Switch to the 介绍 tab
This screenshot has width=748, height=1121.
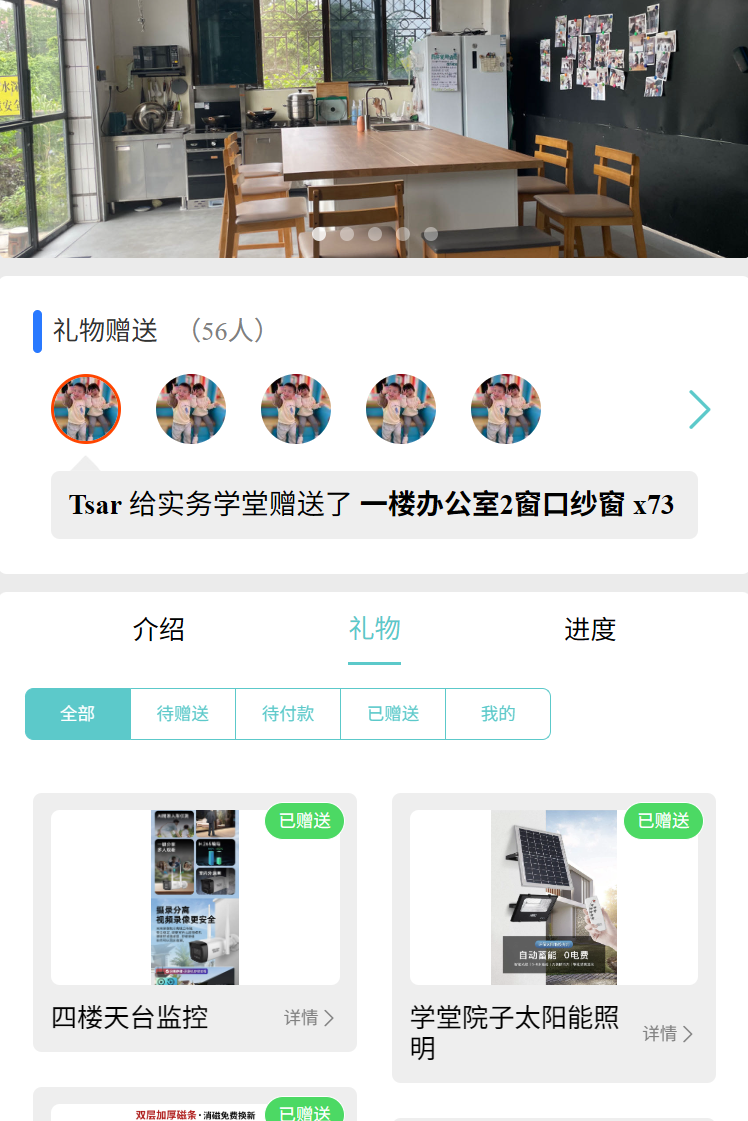[x=159, y=630]
